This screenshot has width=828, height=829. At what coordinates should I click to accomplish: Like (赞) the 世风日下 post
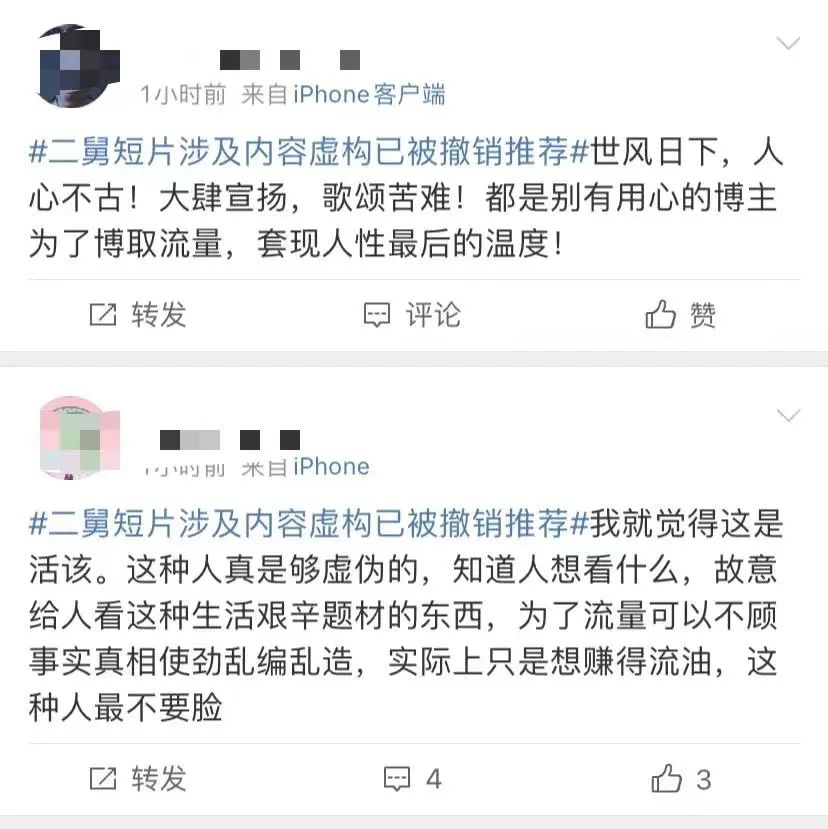pyautogui.click(x=681, y=315)
